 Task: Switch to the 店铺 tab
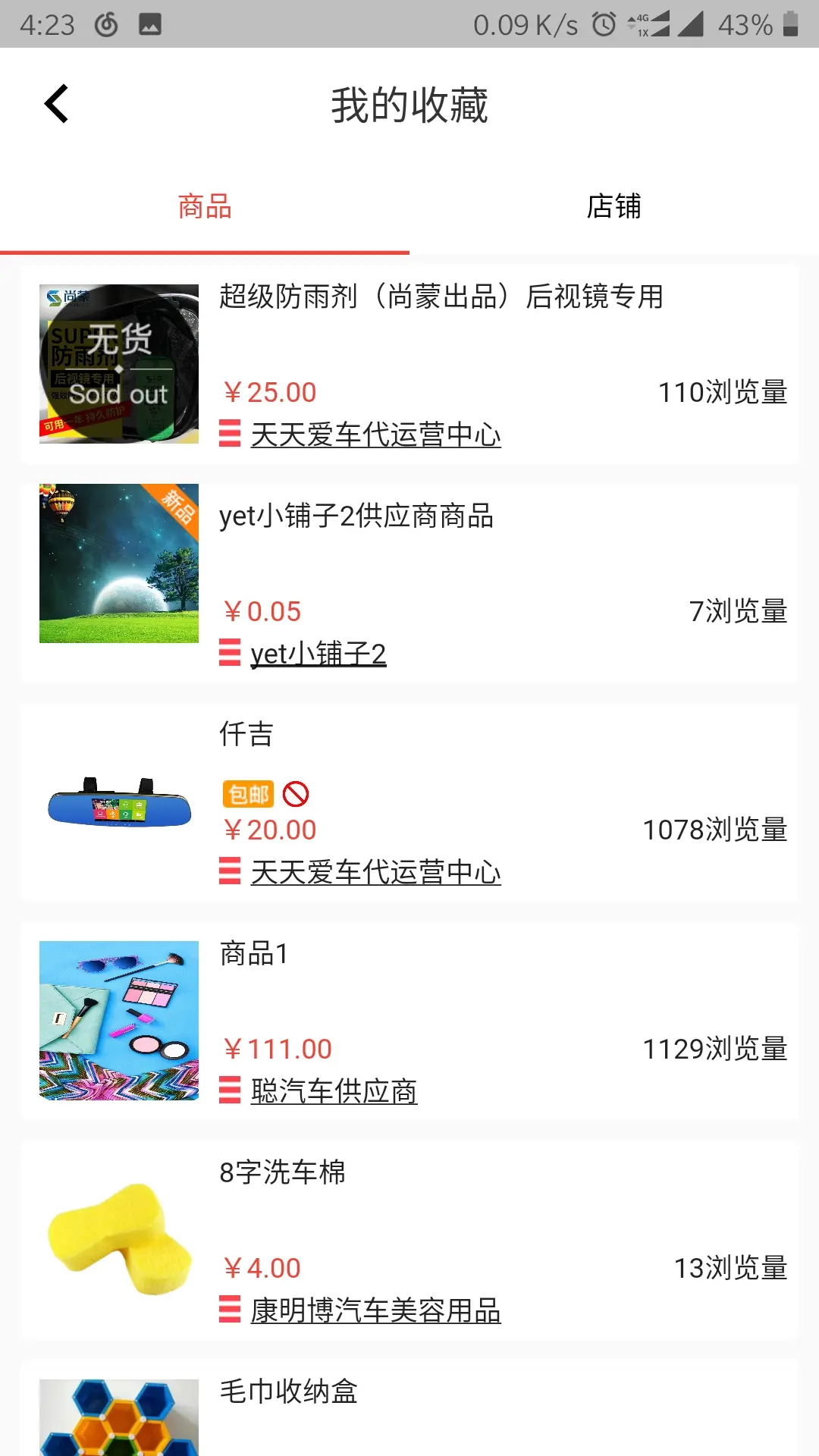[613, 206]
